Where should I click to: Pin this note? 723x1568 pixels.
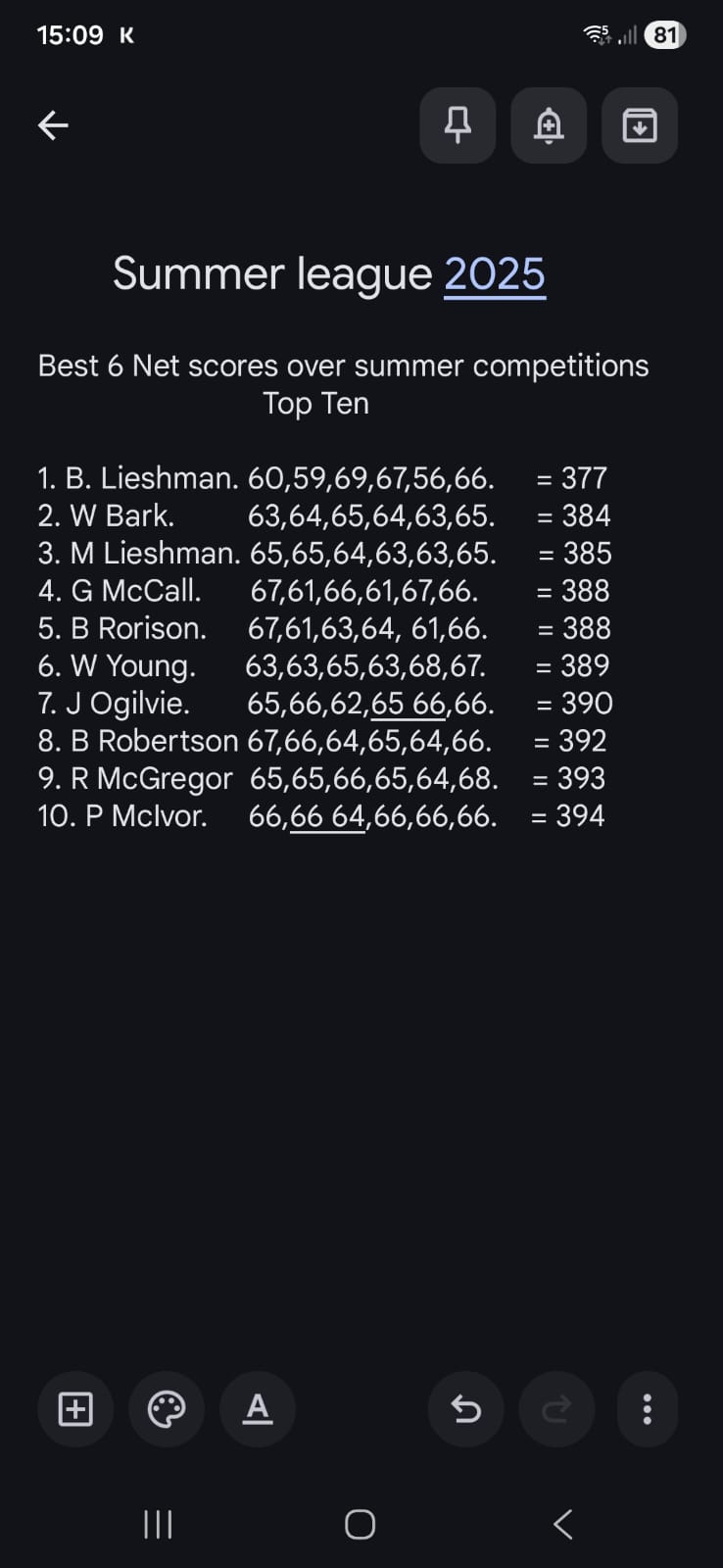[458, 125]
